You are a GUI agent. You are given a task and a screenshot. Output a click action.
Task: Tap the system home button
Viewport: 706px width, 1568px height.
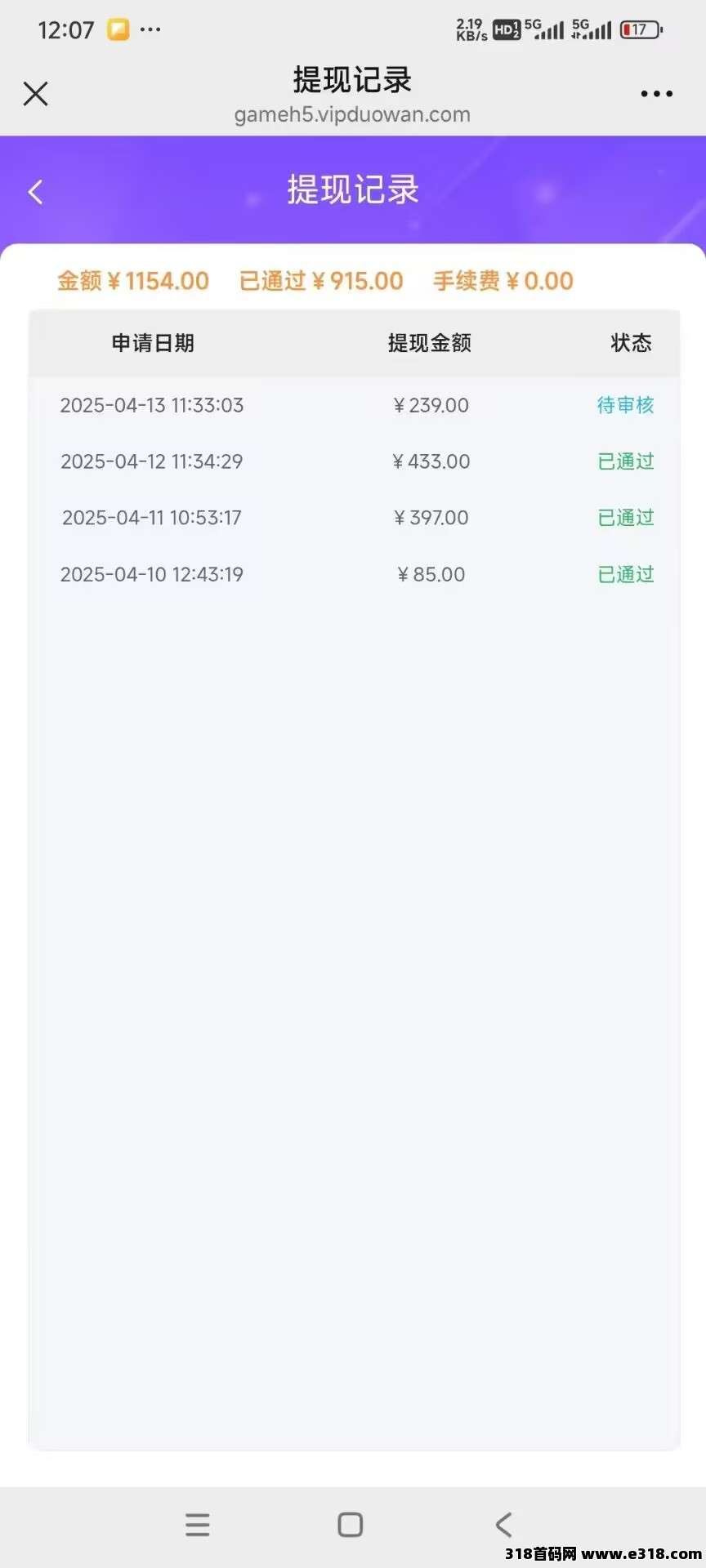(x=351, y=1525)
